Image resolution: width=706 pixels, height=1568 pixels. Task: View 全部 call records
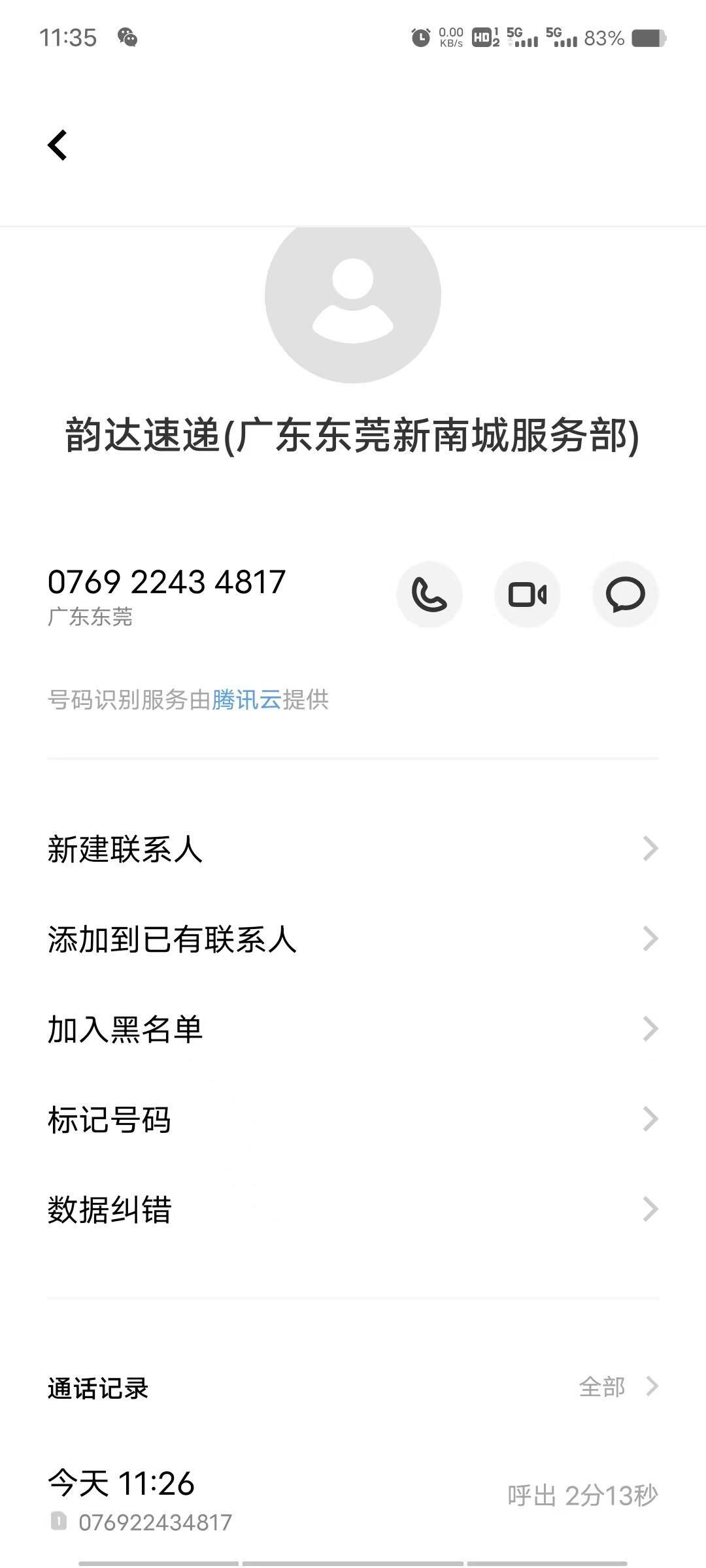(x=618, y=1387)
